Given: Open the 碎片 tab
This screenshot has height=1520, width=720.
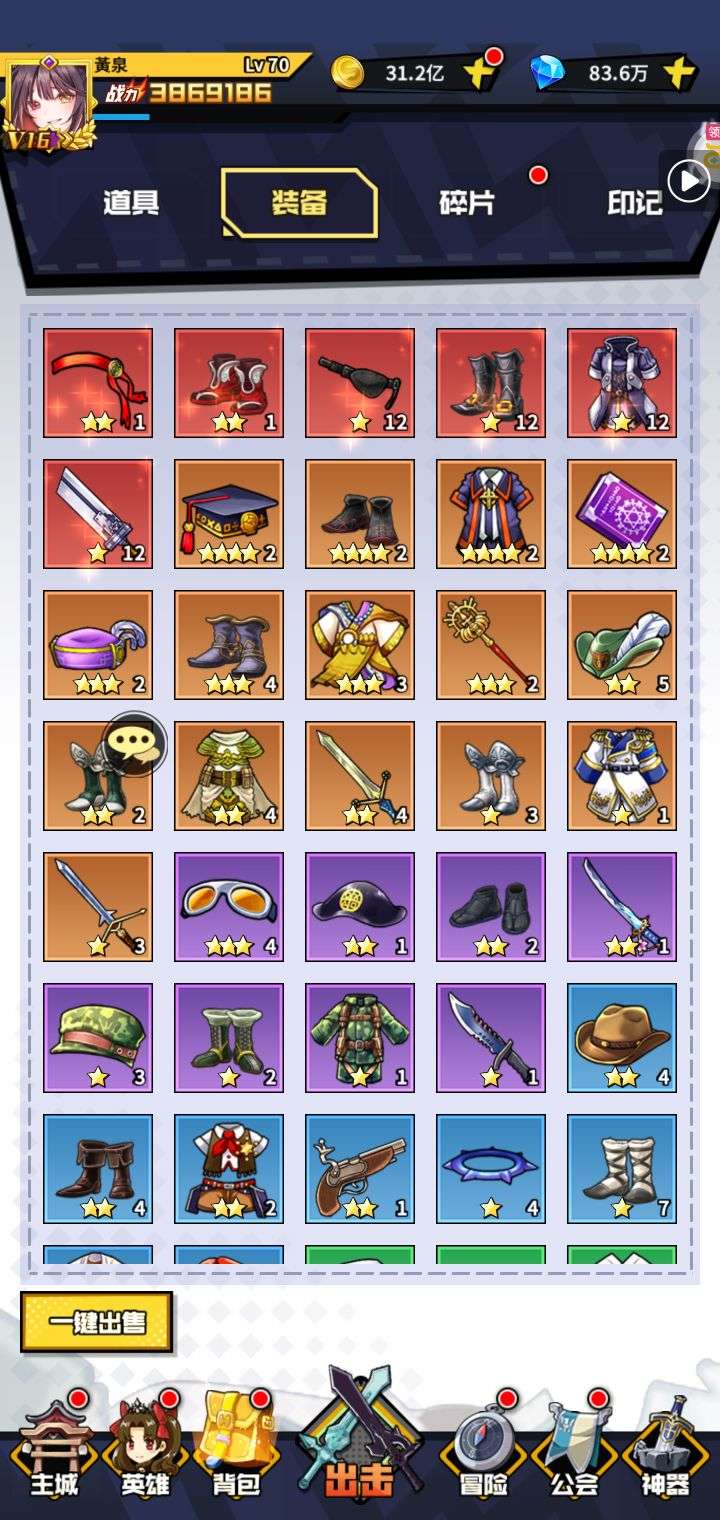Looking at the screenshot, I should coord(467,203).
